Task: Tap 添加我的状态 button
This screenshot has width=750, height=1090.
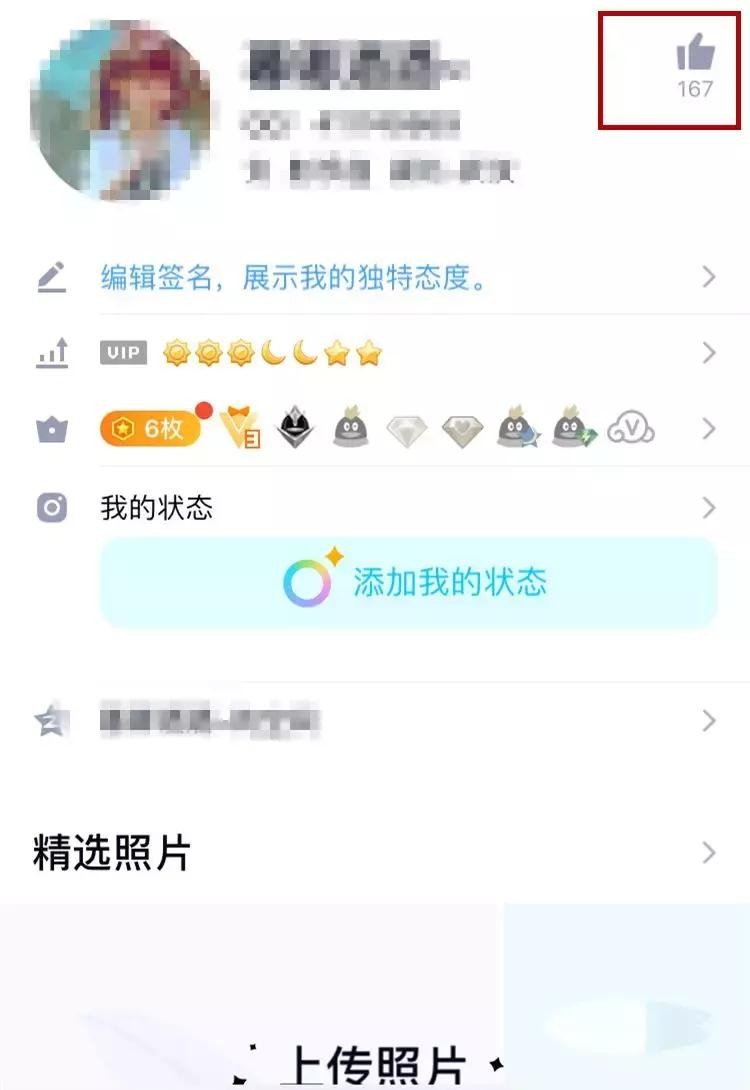Action: pyautogui.click(x=409, y=583)
